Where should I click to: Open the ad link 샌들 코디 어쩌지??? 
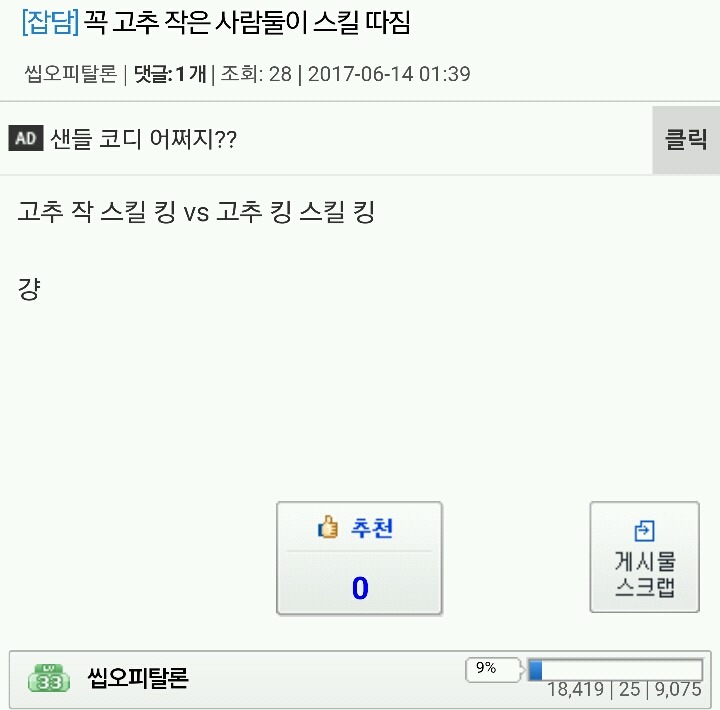(x=143, y=140)
